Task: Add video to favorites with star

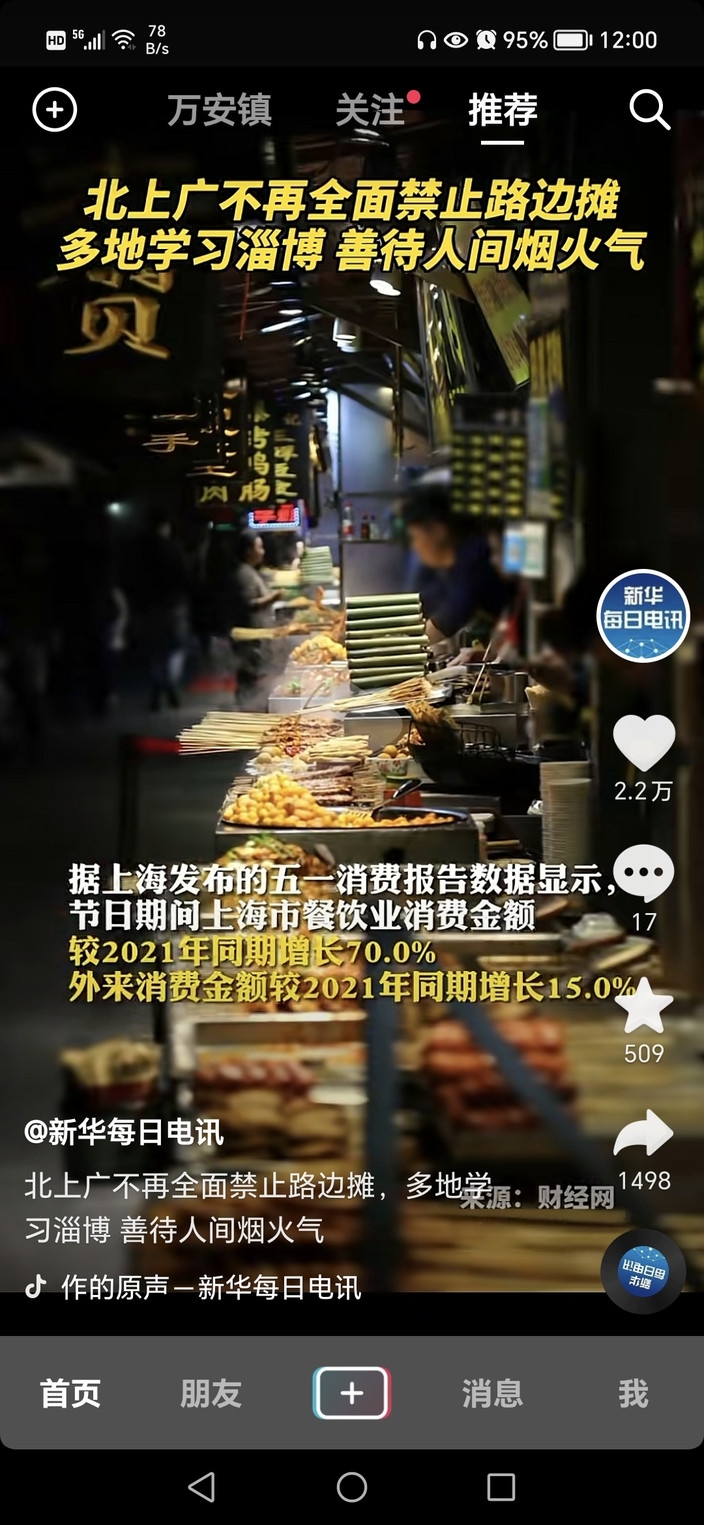Action: pos(643,1006)
